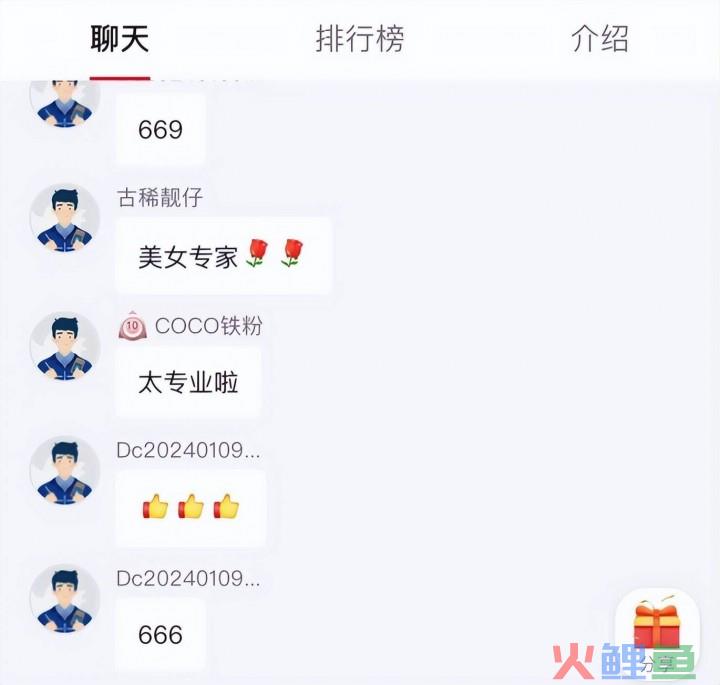This screenshot has height=685, width=720.
Task: Open the 介绍 tab
Action: pos(600,40)
